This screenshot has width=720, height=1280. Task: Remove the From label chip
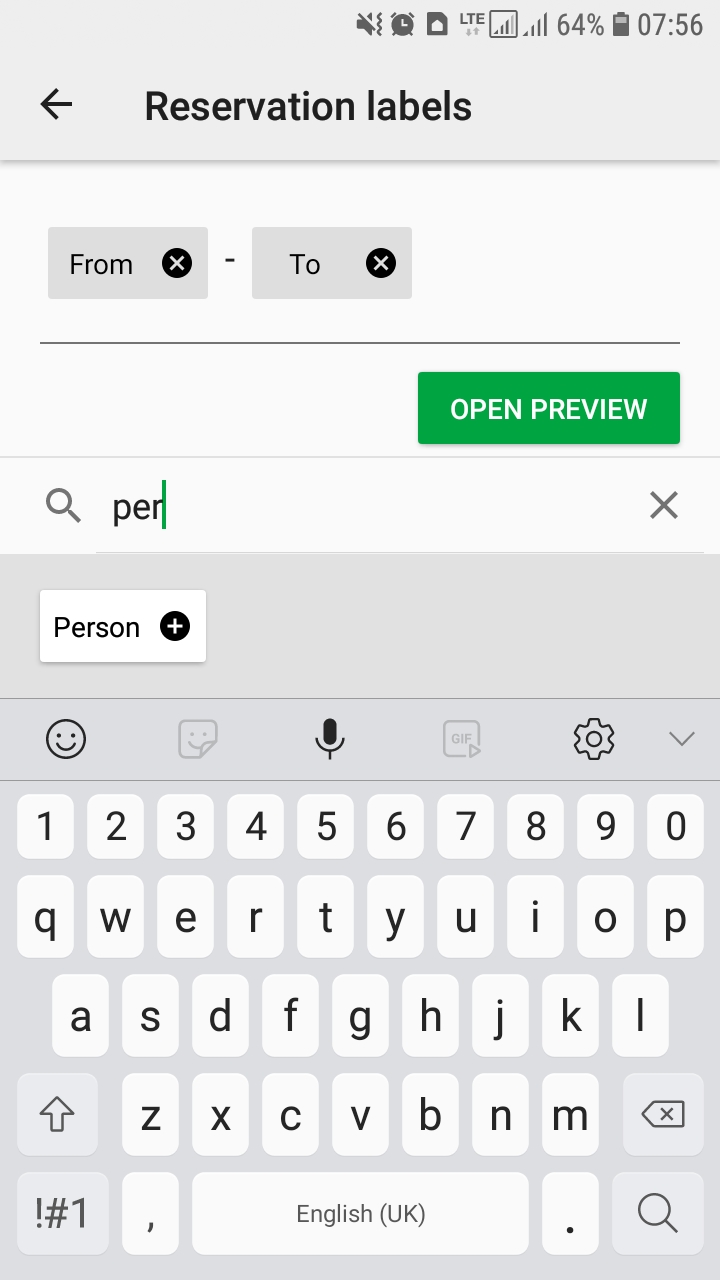(x=177, y=263)
